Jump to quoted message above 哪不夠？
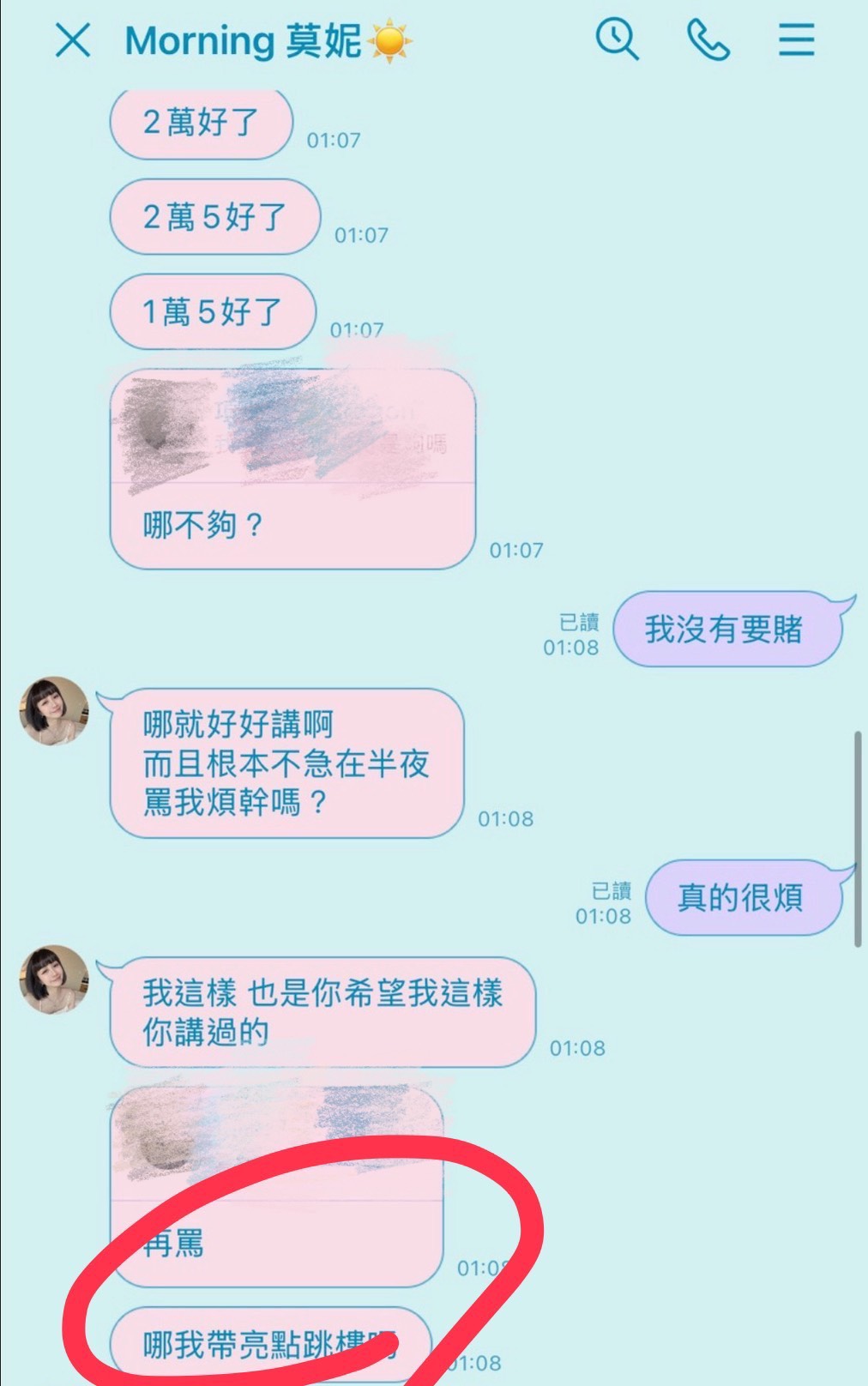This screenshot has height=1386, width=868. tap(292, 429)
